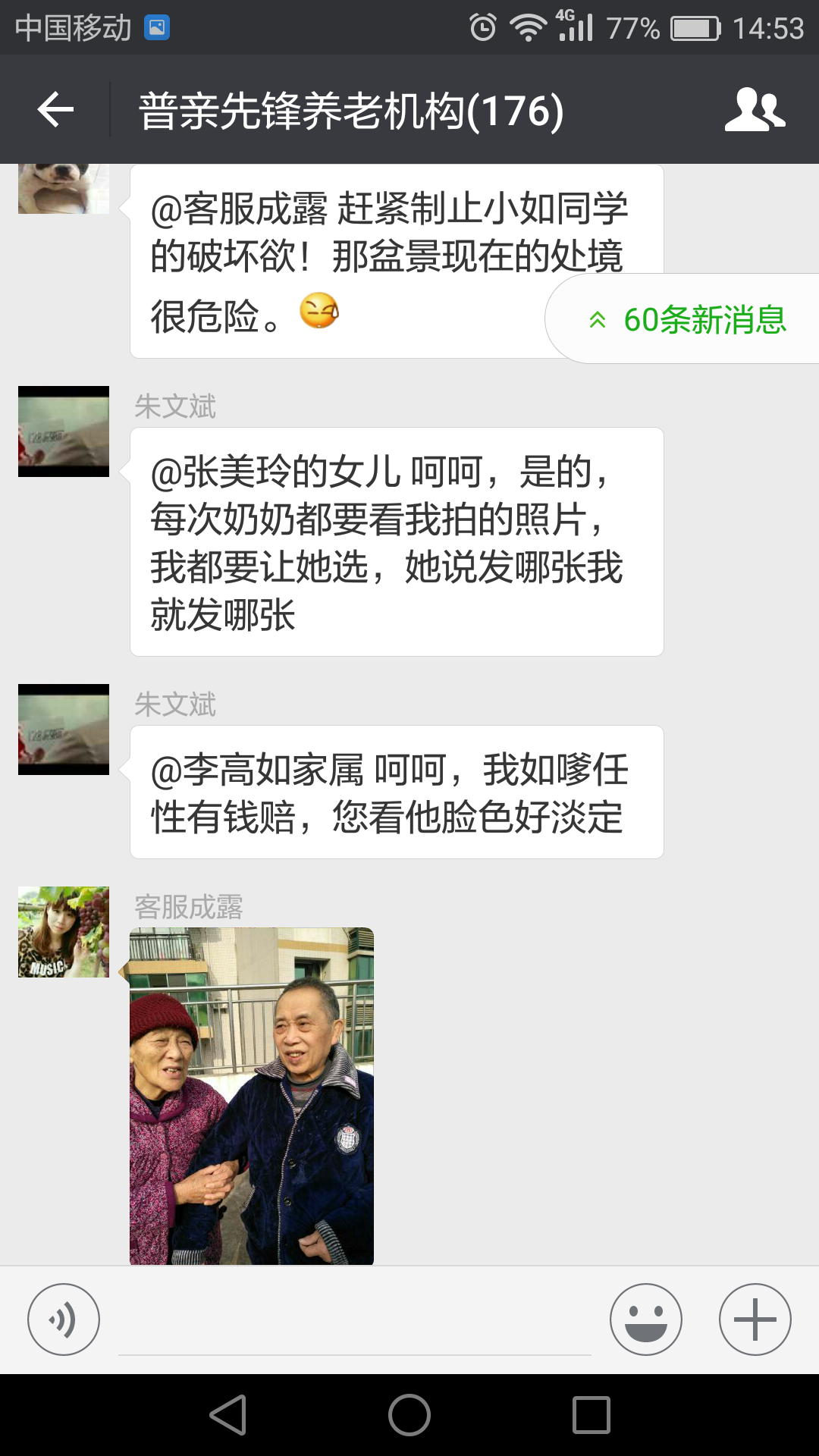
Task: Open 客服成露's profile avatar
Action: click(x=64, y=932)
